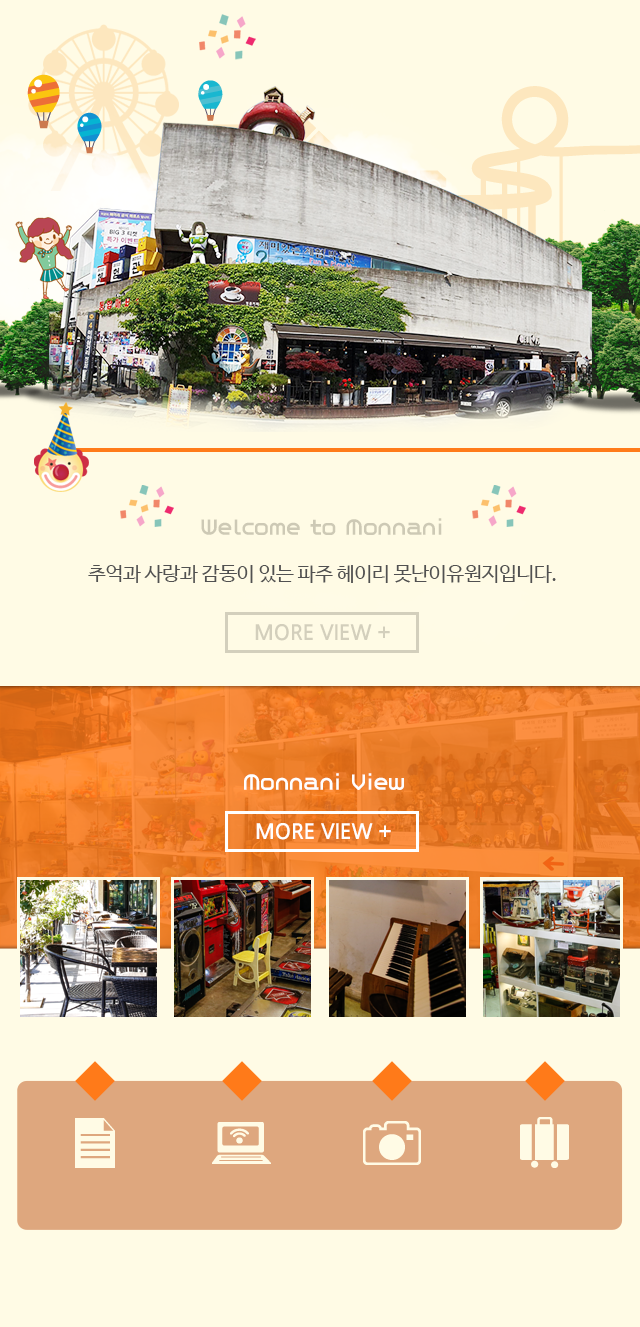Image resolution: width=640 pixels, height=1327 pixels.
Task: Open the cafe terrace chairs photo
Action: click(88, 947)
